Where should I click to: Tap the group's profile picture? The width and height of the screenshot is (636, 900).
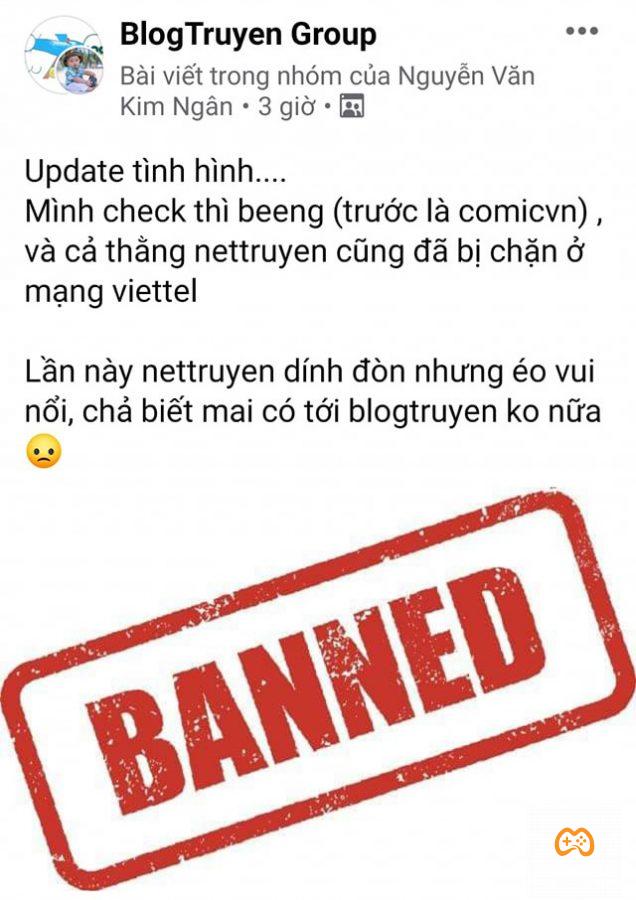64,56
